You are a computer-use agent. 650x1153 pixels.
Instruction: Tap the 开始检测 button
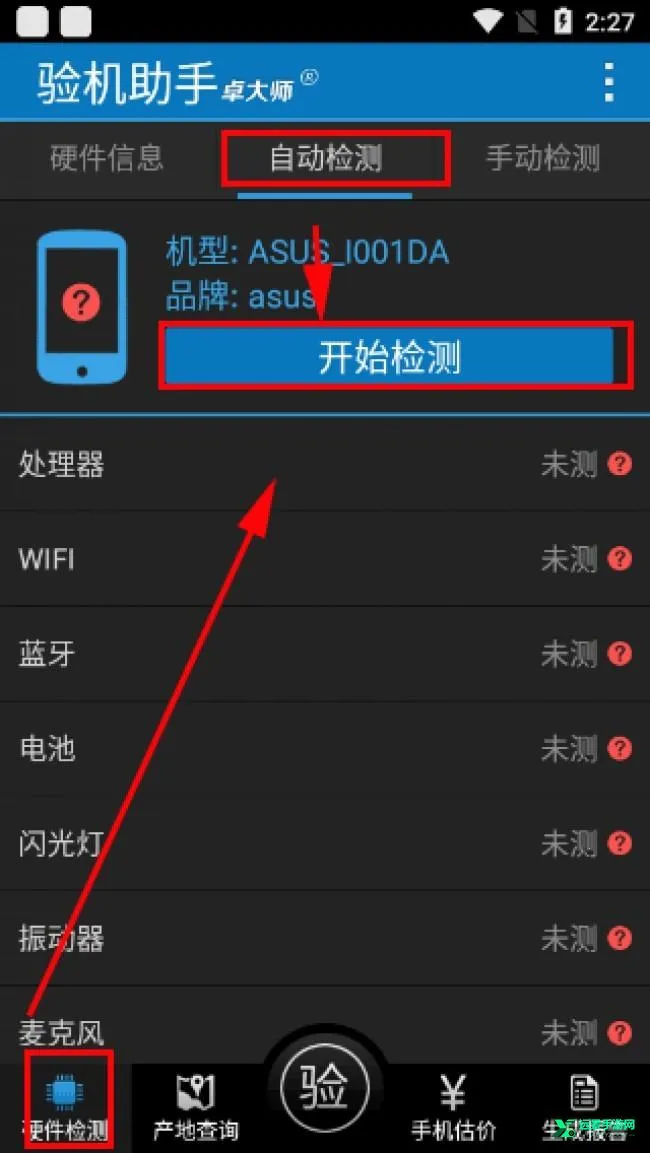pyautogui.click(x=389, y=357)
